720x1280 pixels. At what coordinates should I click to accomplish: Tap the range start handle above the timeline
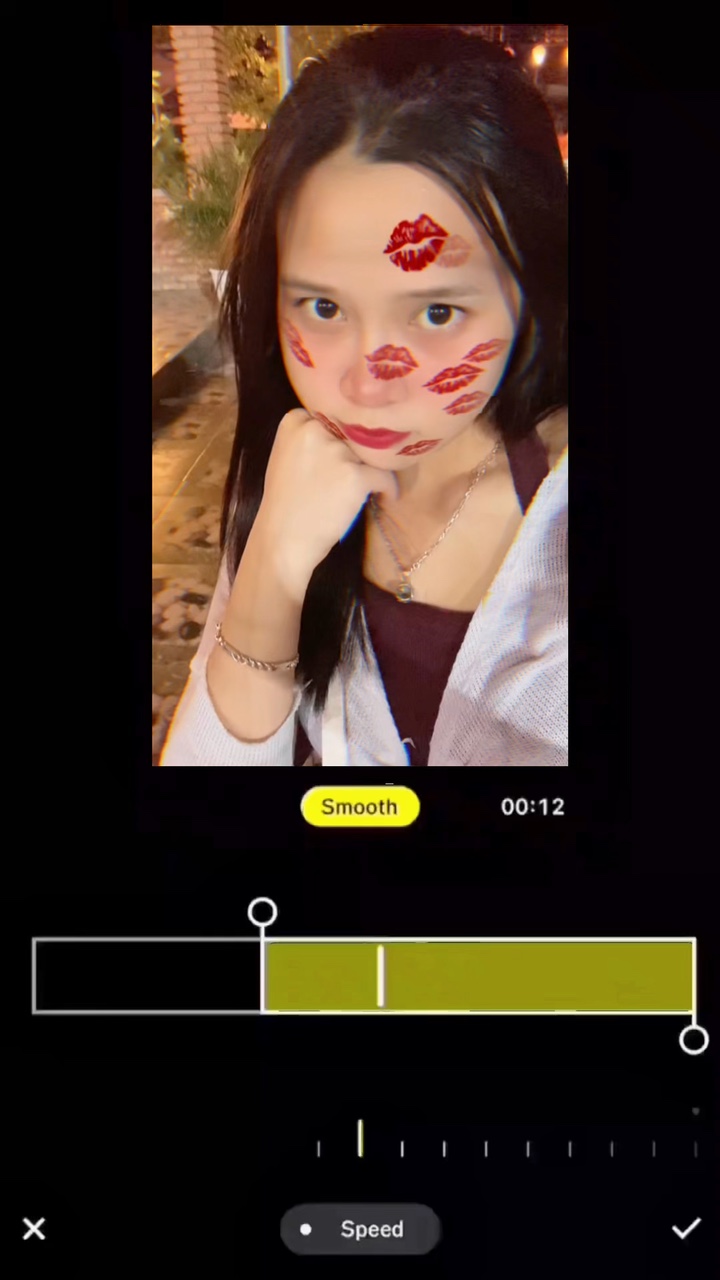(x=262, y=912)
